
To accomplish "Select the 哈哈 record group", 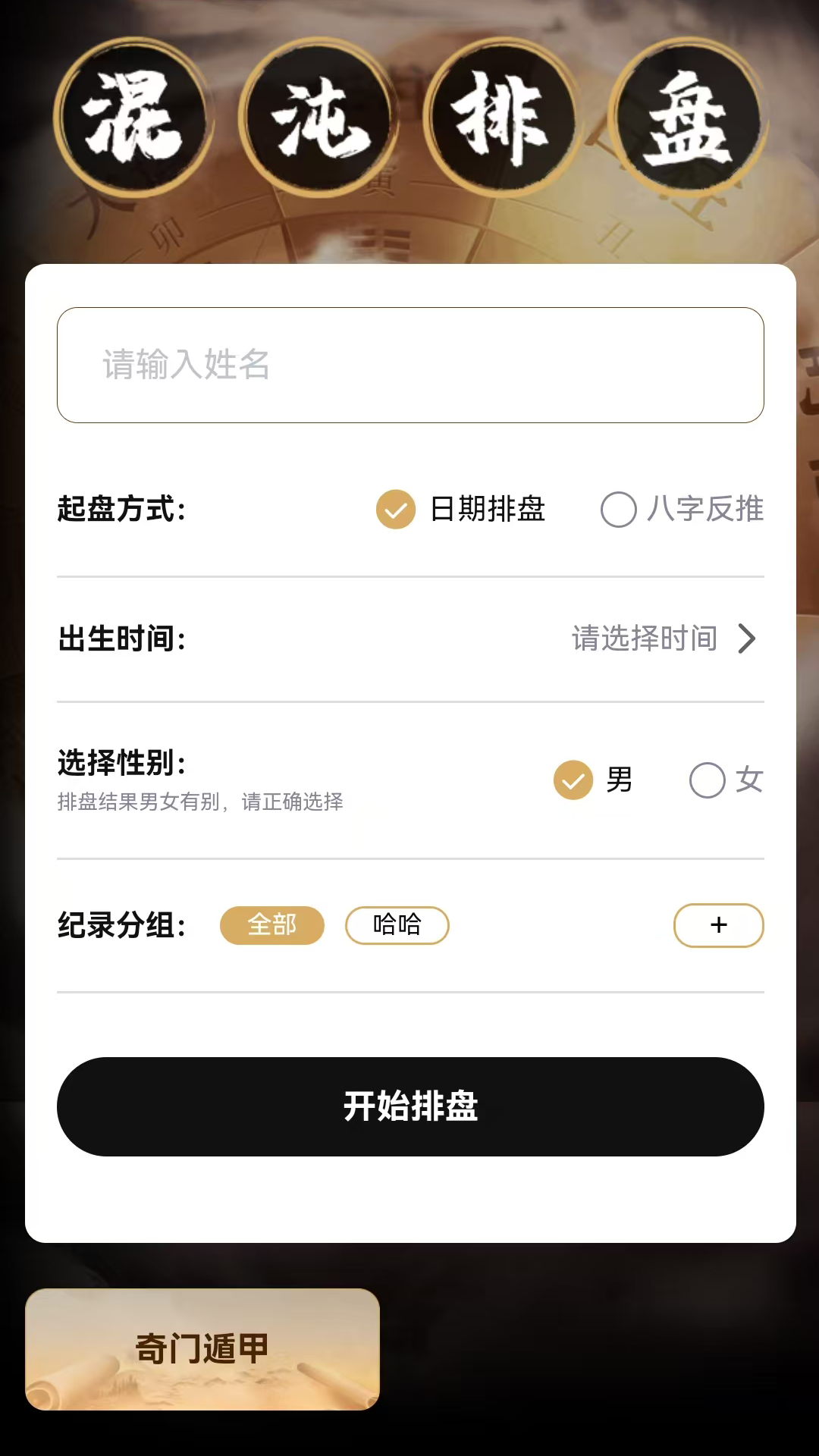I will point(397,925).
